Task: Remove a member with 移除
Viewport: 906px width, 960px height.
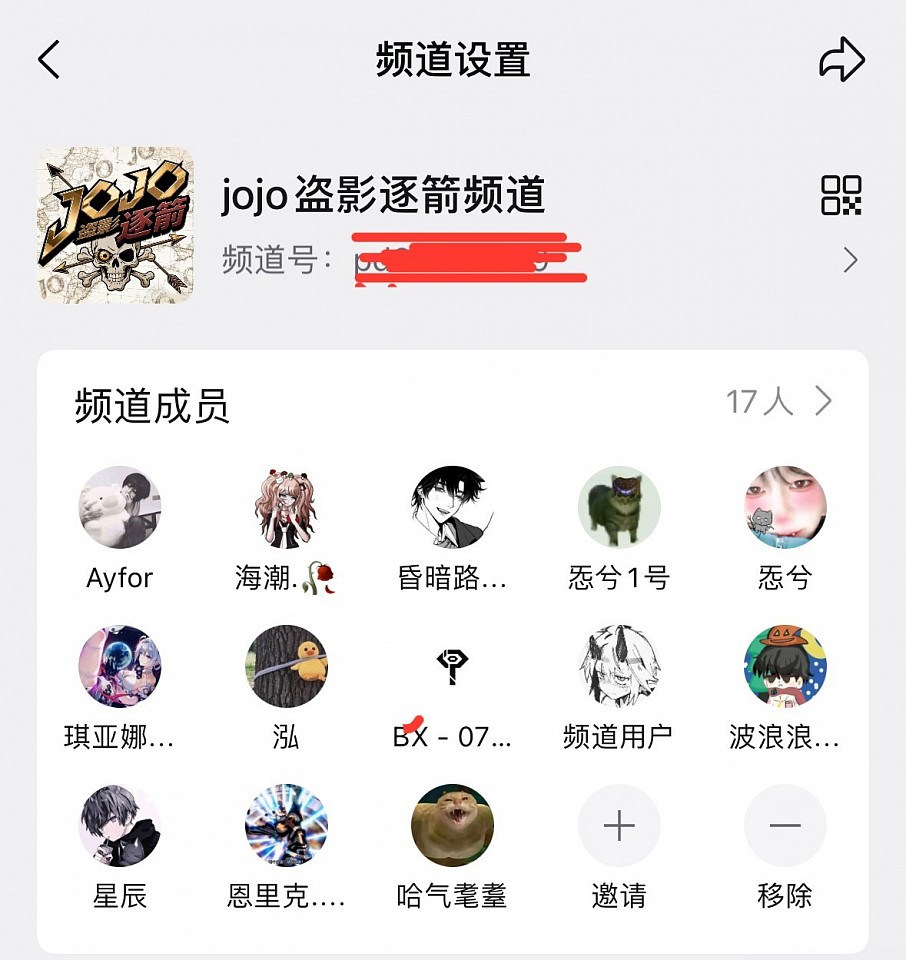Action: (x=785, y=826)
